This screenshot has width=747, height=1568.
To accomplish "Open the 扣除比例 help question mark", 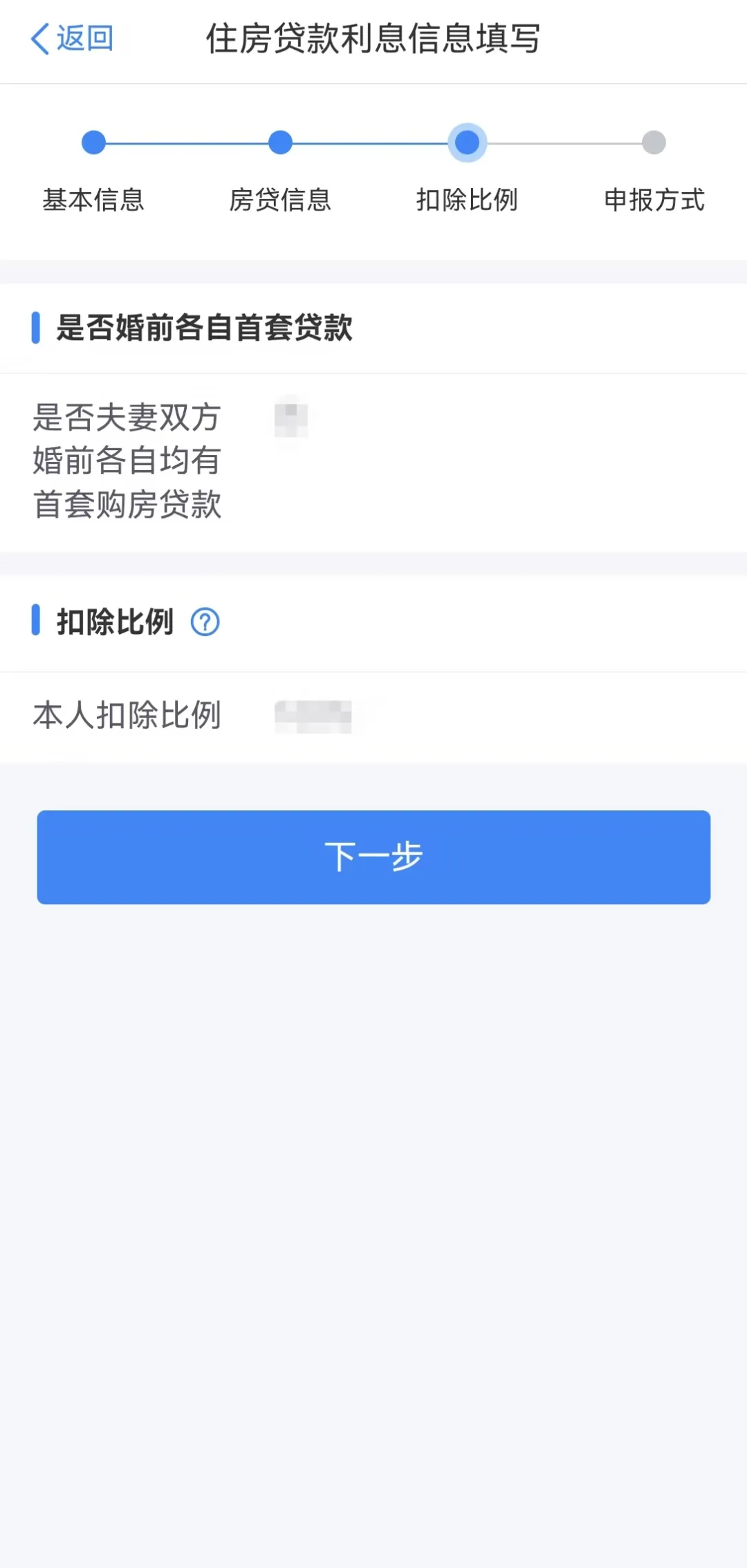I will coord(205,622).
